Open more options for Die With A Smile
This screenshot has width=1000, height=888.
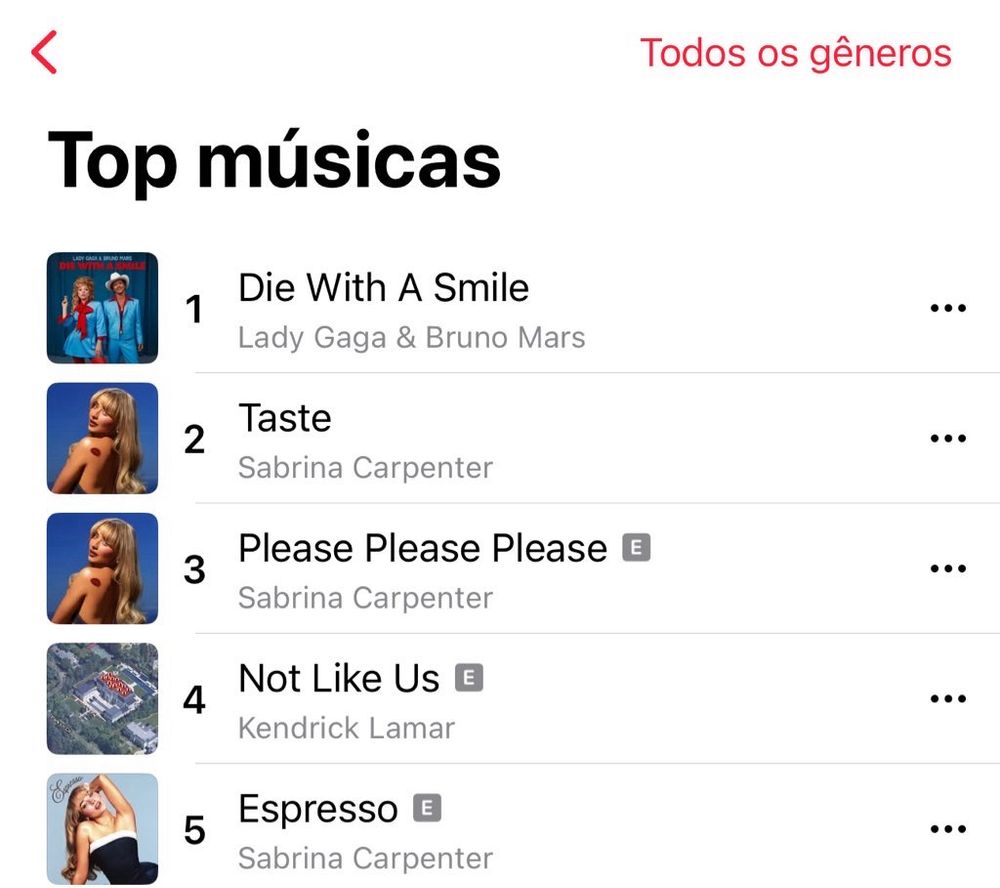point(948,308)
